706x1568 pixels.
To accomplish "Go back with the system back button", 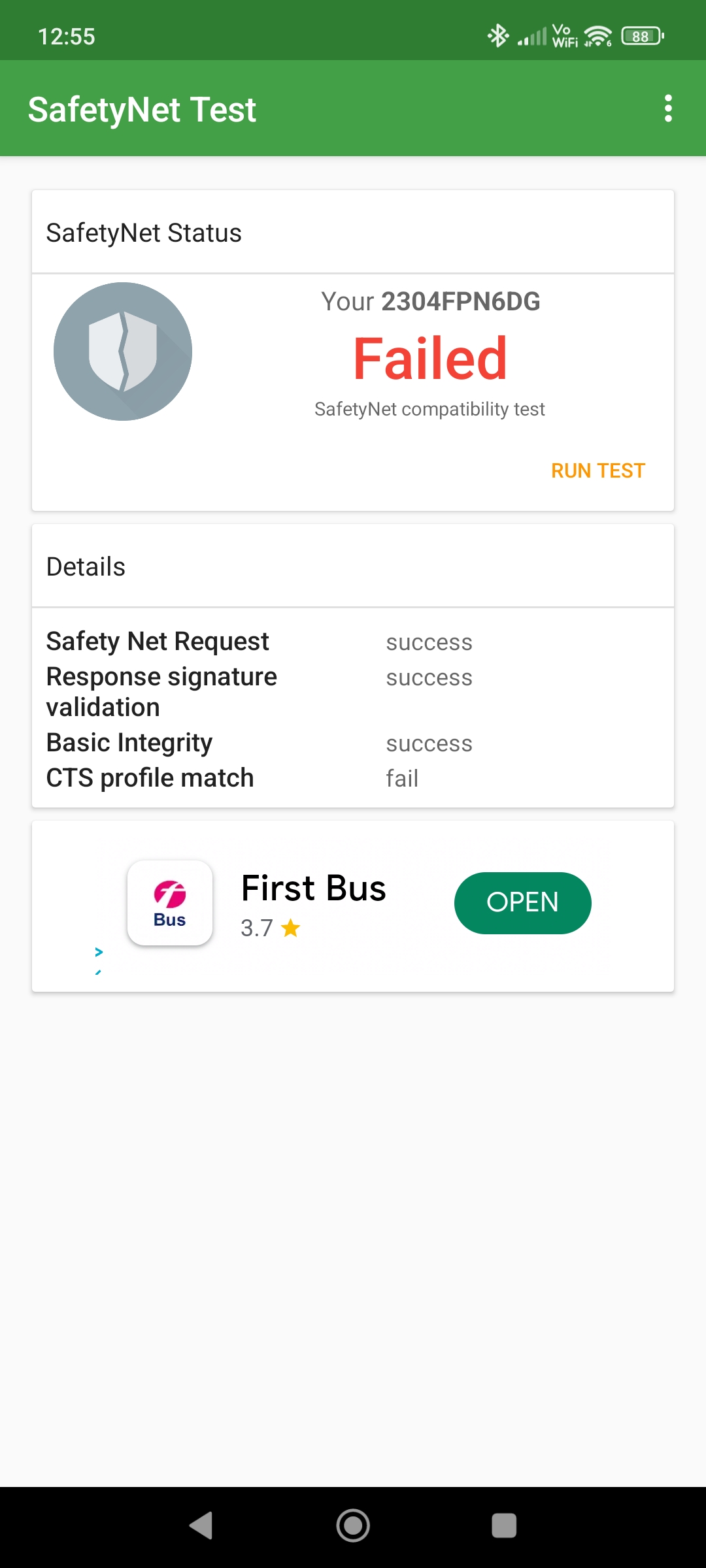I will [x=201, y=1526].
